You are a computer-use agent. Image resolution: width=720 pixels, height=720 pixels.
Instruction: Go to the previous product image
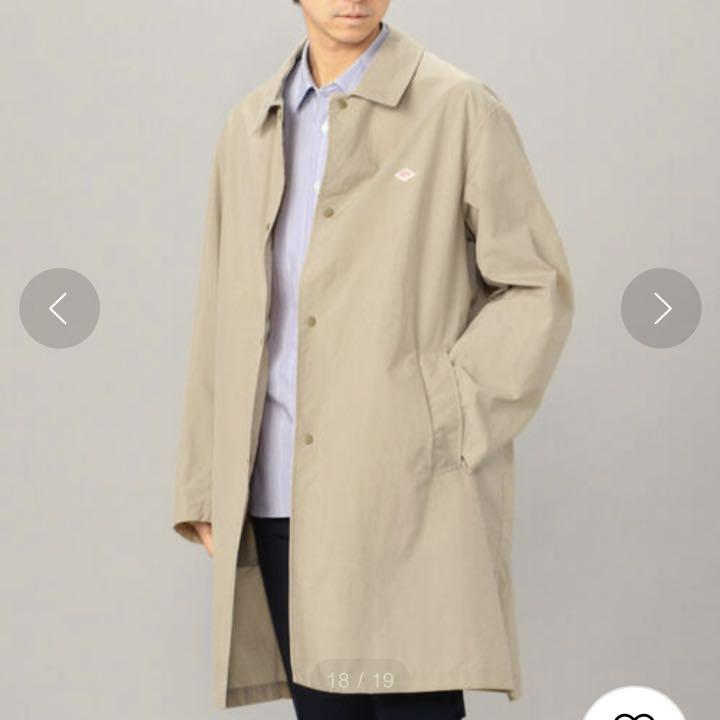(60, 308)
